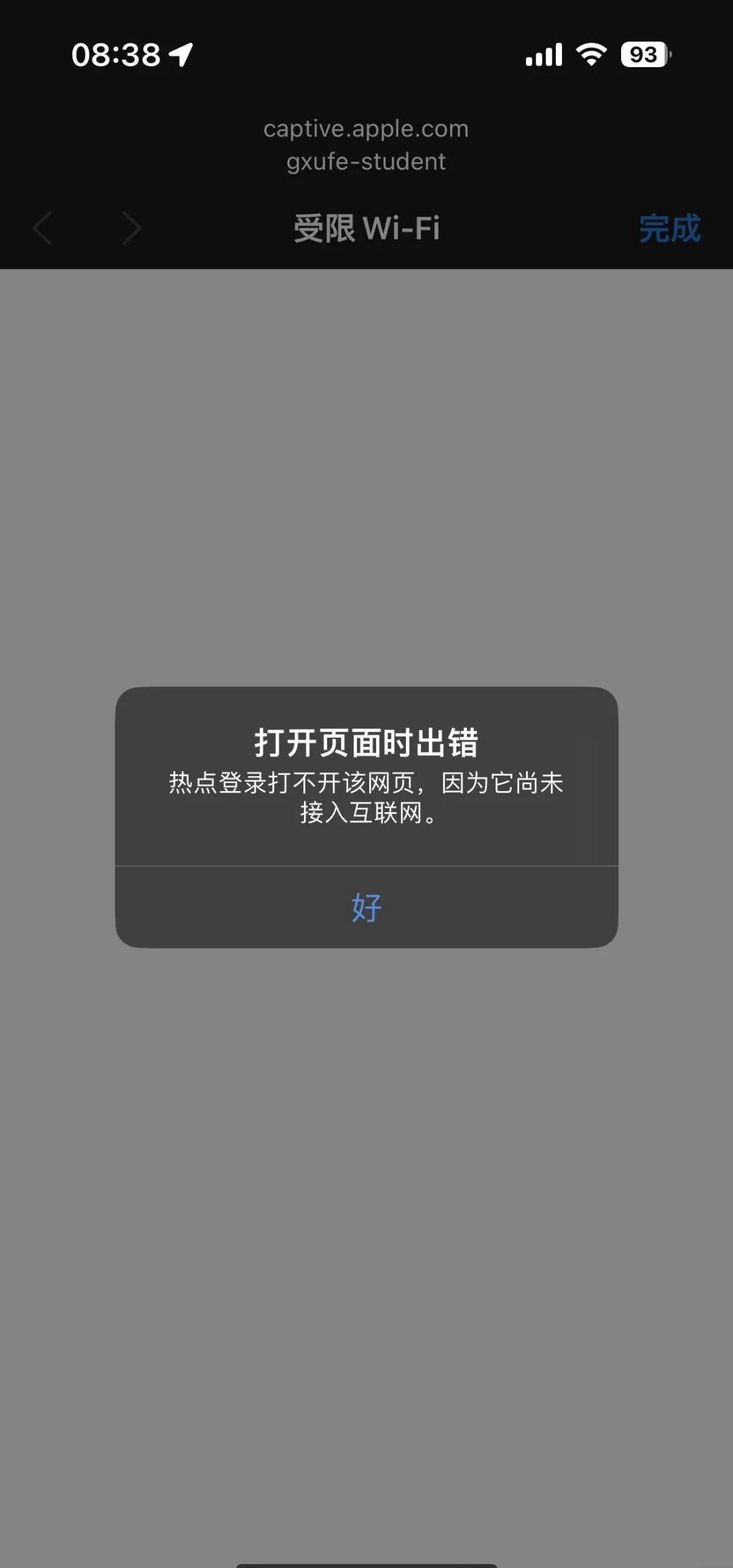Dismiss the error dialog with 好
This screenshot has height=1568, width=733.
pyautogui.click(x=366, y=907)
